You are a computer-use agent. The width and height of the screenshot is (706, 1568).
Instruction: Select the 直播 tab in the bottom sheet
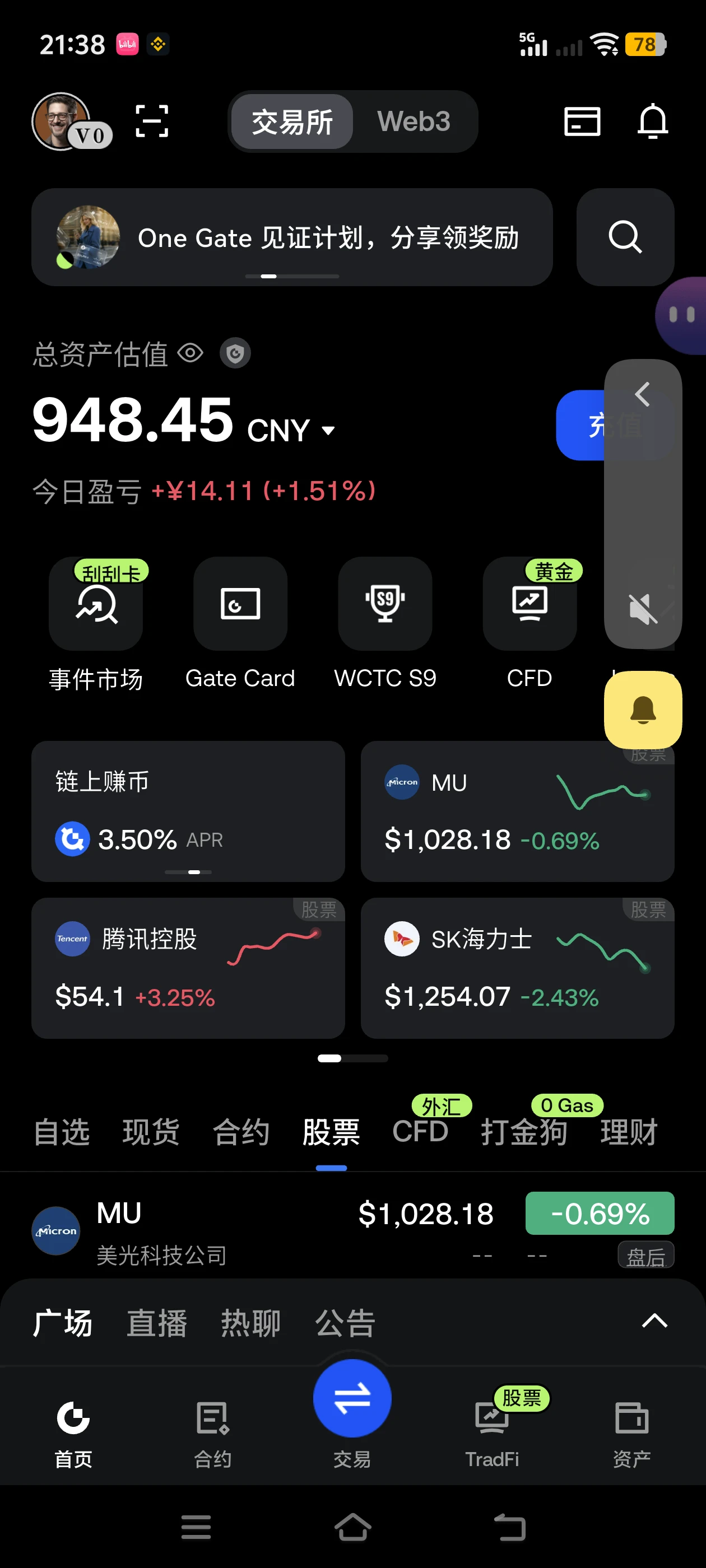[x=156, y=1323]
